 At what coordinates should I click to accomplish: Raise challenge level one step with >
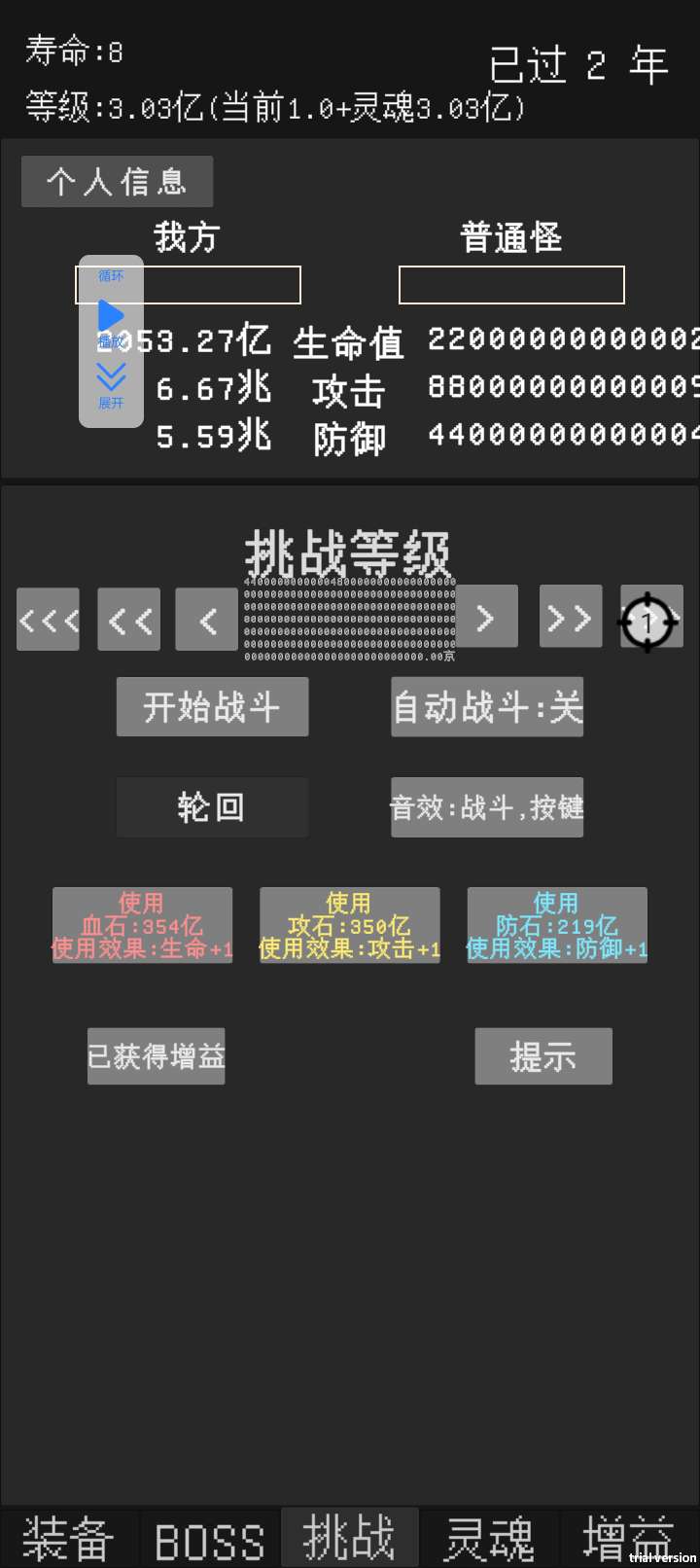pos(486,617)
